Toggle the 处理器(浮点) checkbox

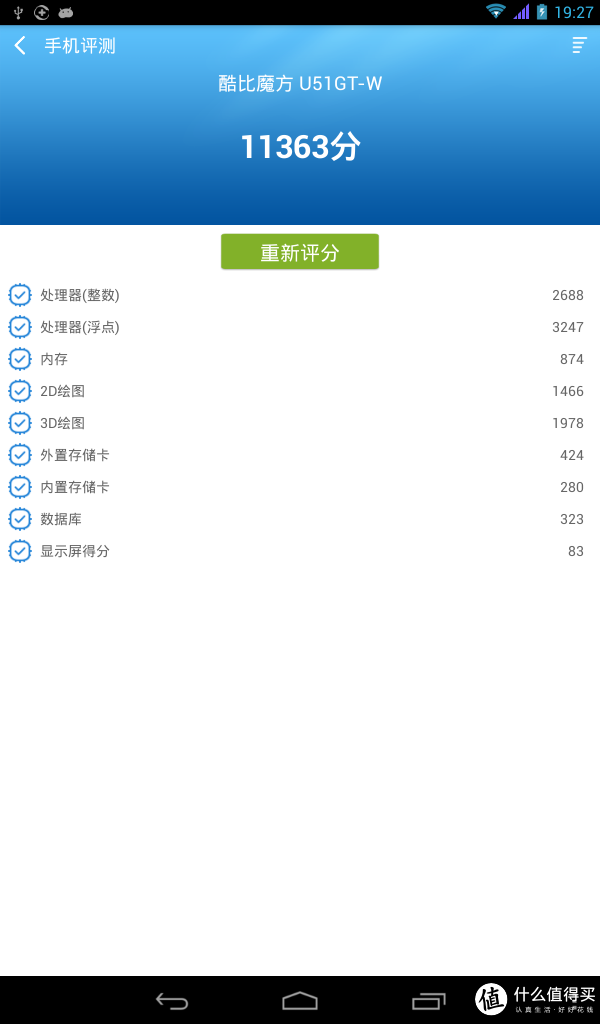(20, 327)
